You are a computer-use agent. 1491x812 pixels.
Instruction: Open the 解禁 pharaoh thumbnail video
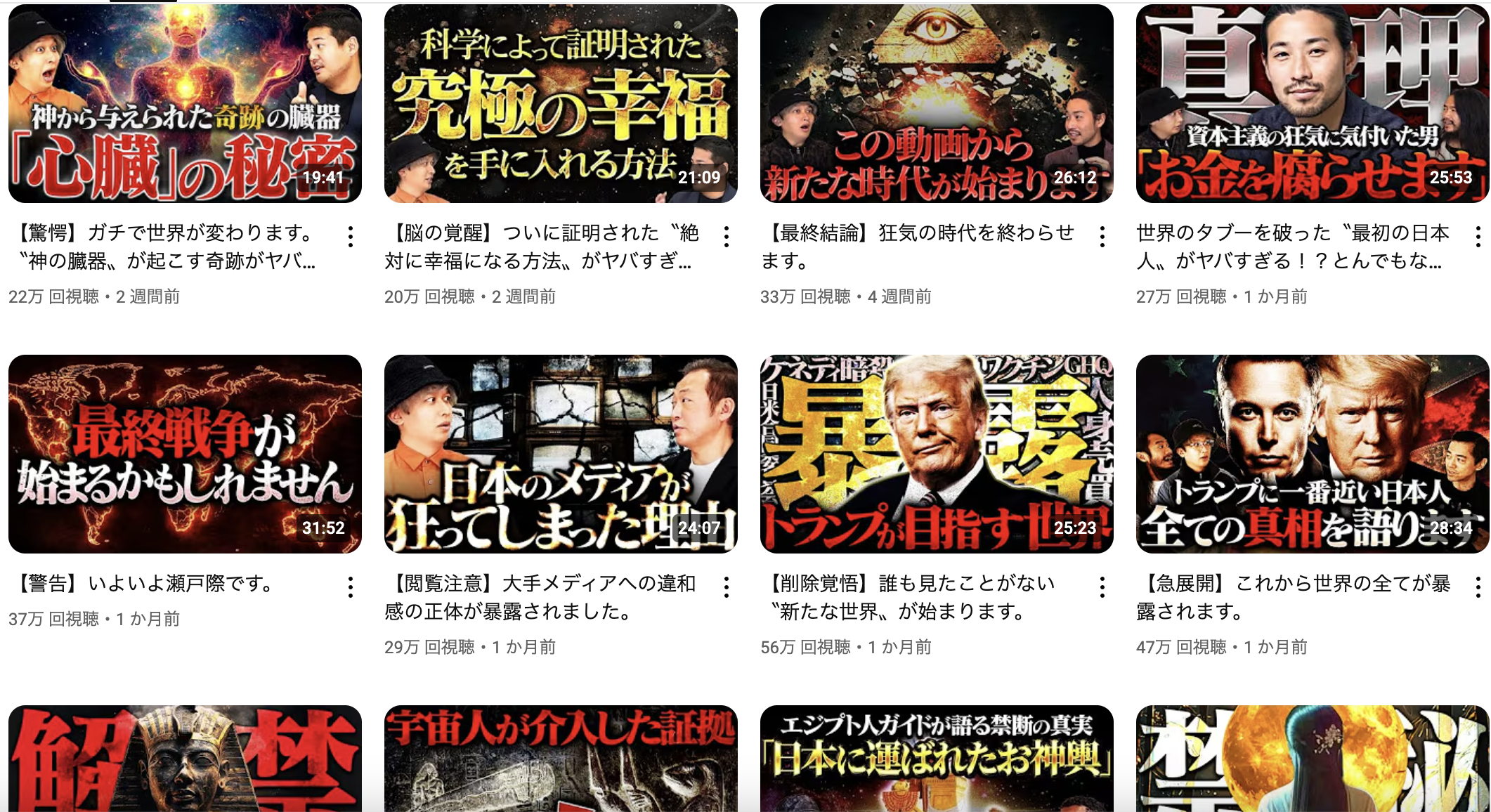185,759
